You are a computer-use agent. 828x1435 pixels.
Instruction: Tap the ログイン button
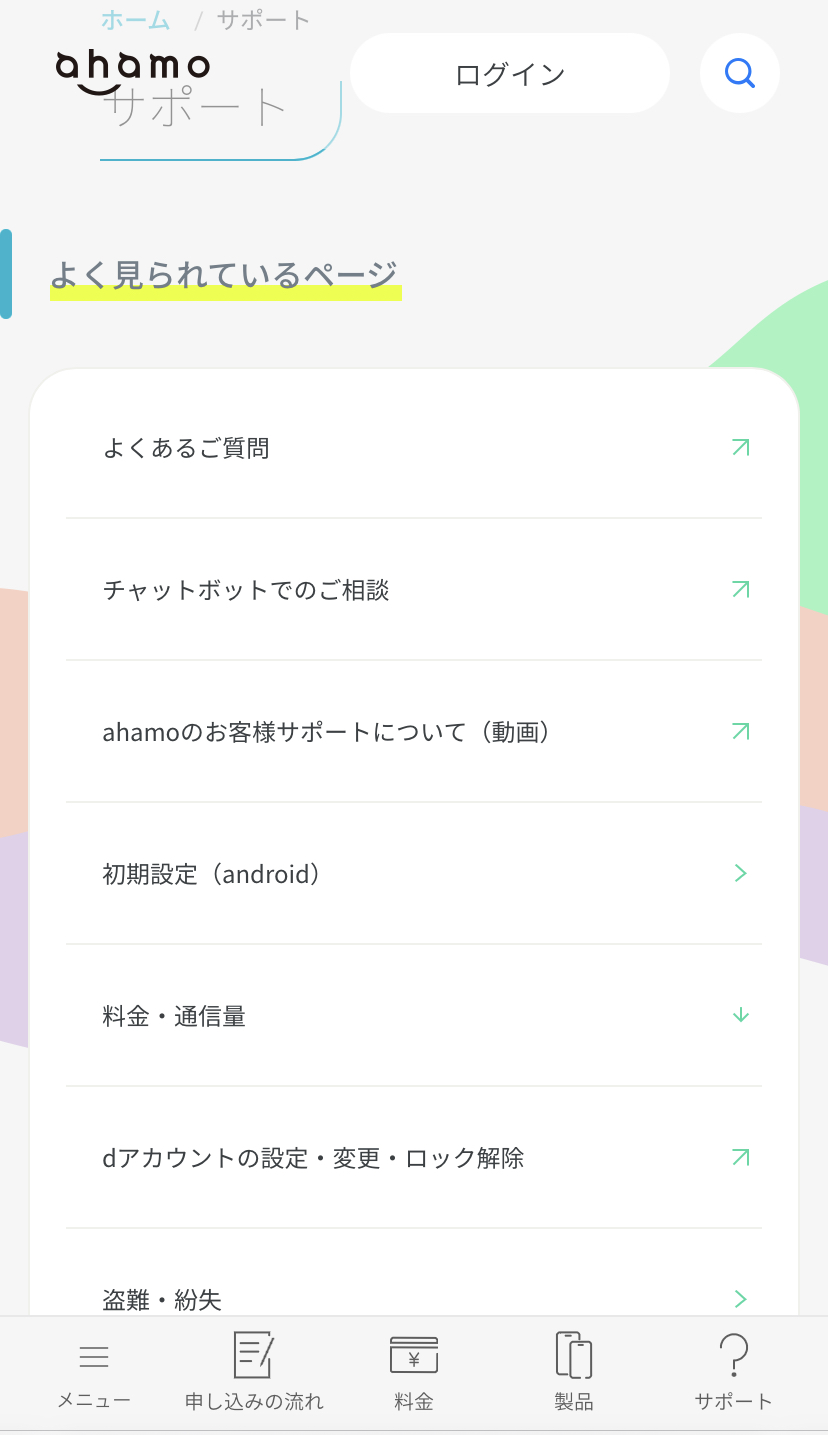click(x=509, y=74)
